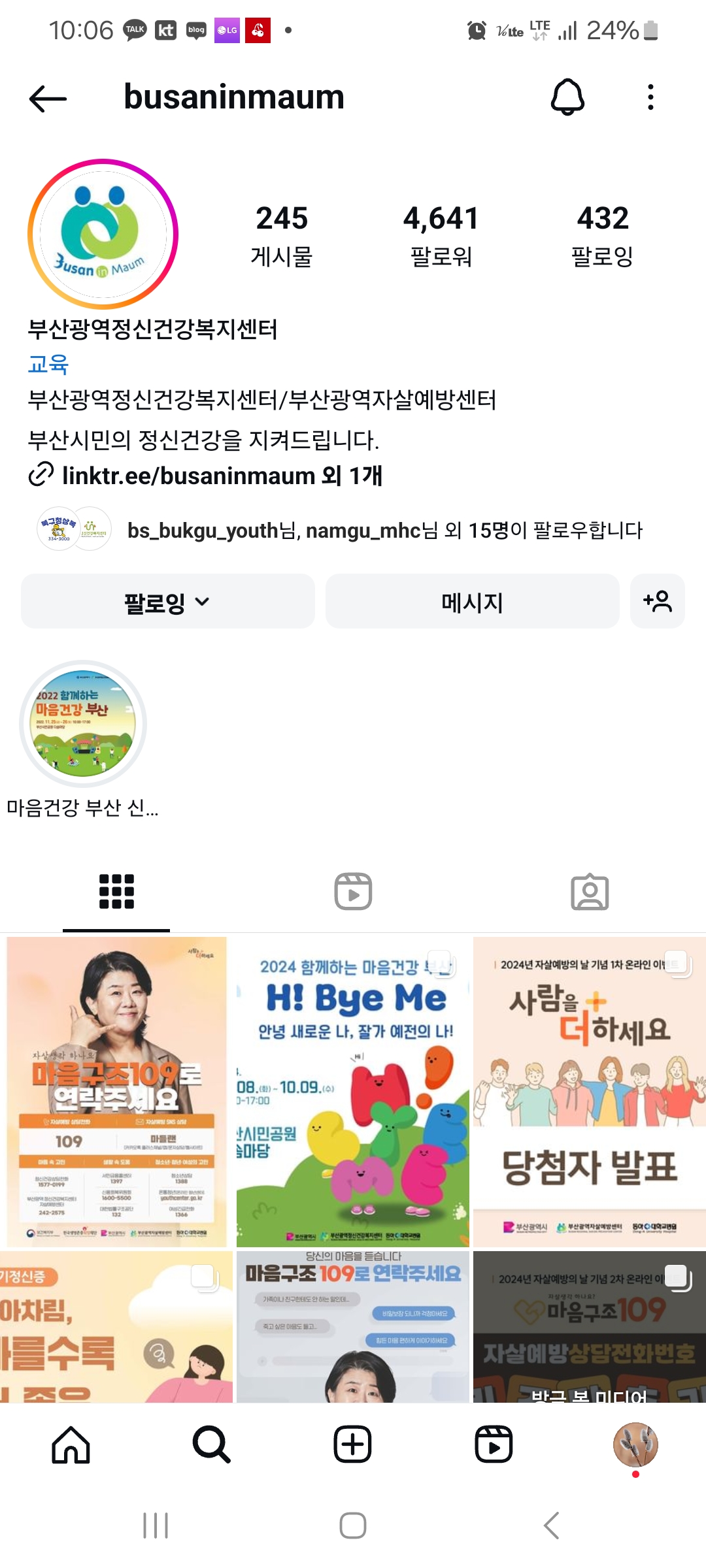
Task: Expand the 팔로잉 dropdown button
Action: [x=167, y=602]
